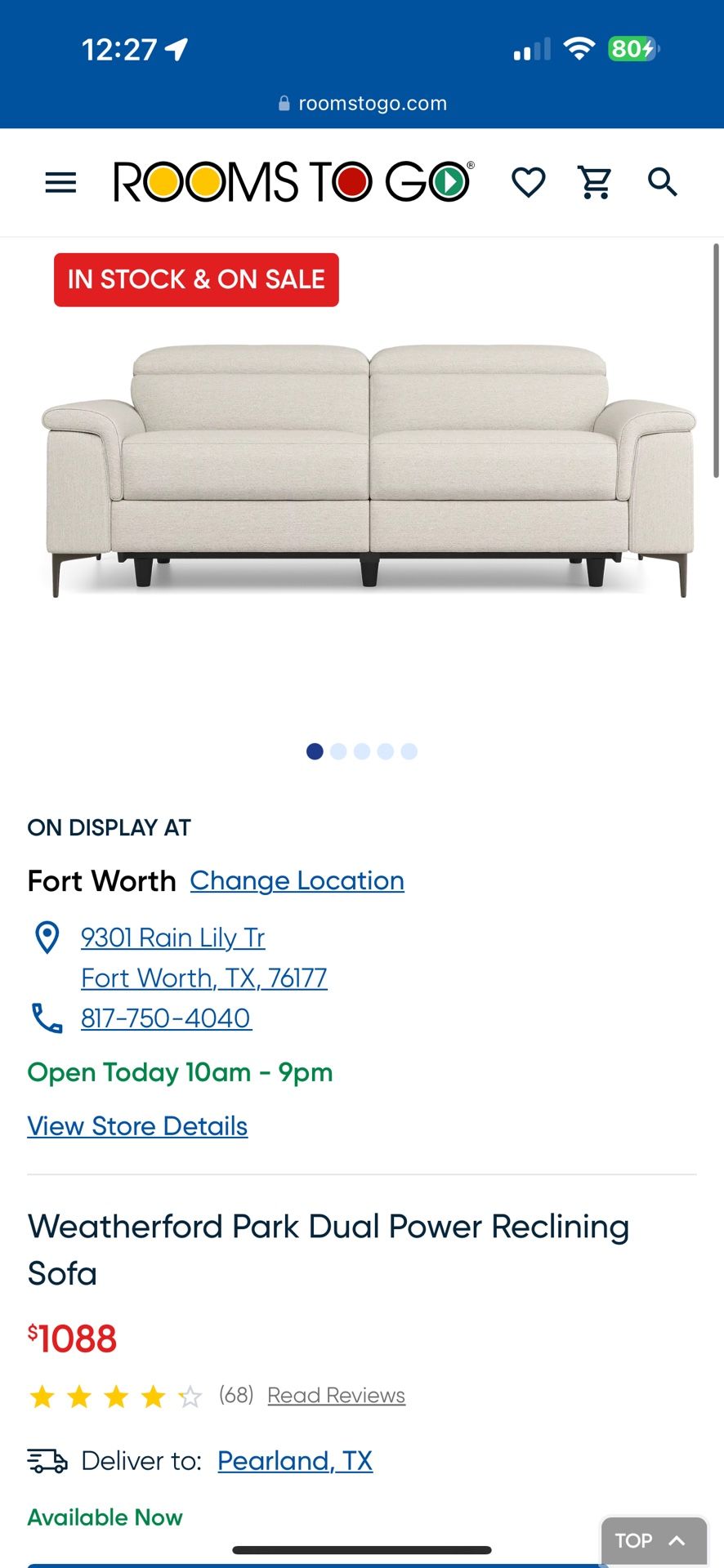
Task: Open the hamburger navigation menu
Action: 60,182
